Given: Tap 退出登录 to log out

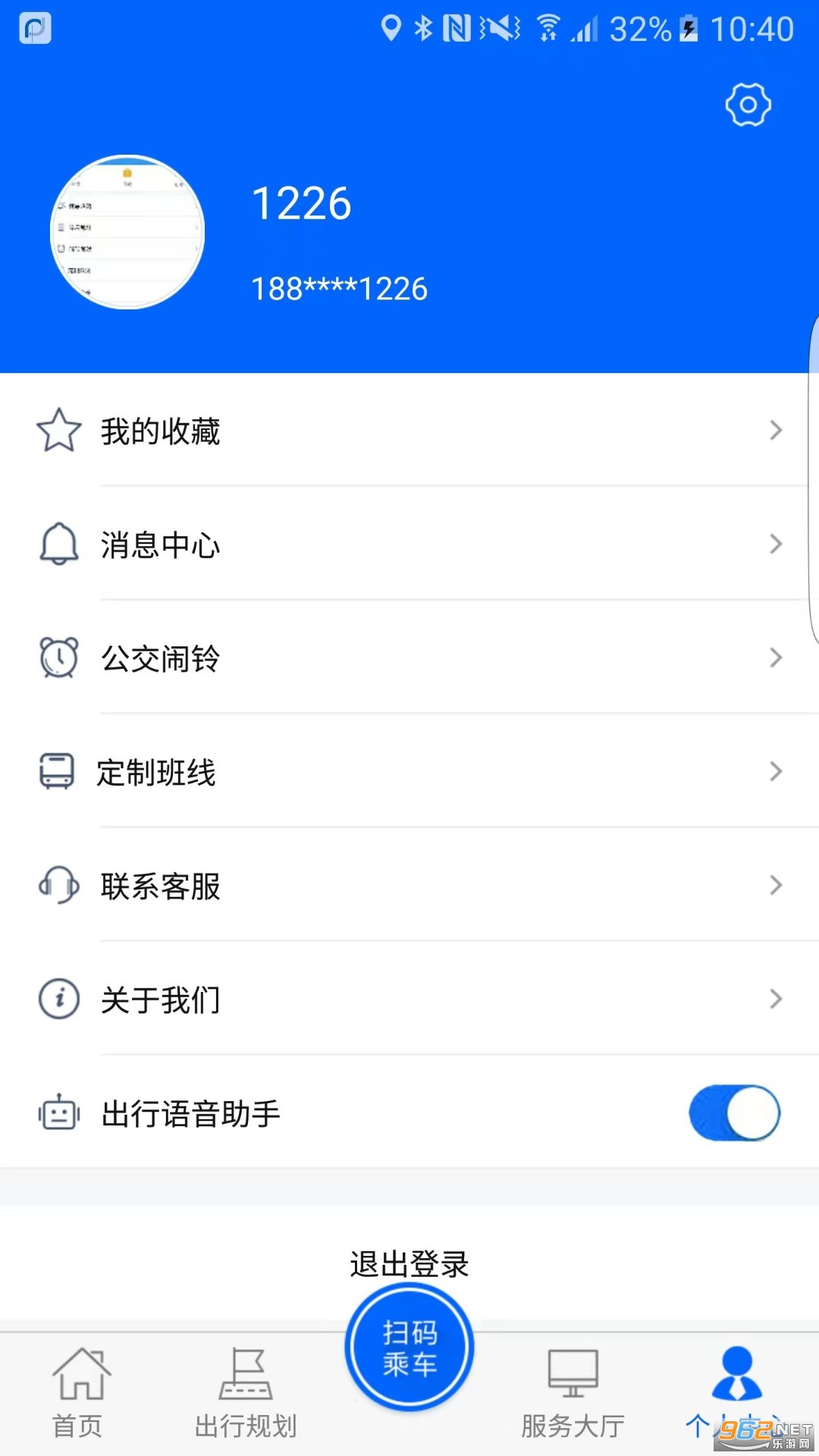Looking at the screenshot, I should 409,1263.
